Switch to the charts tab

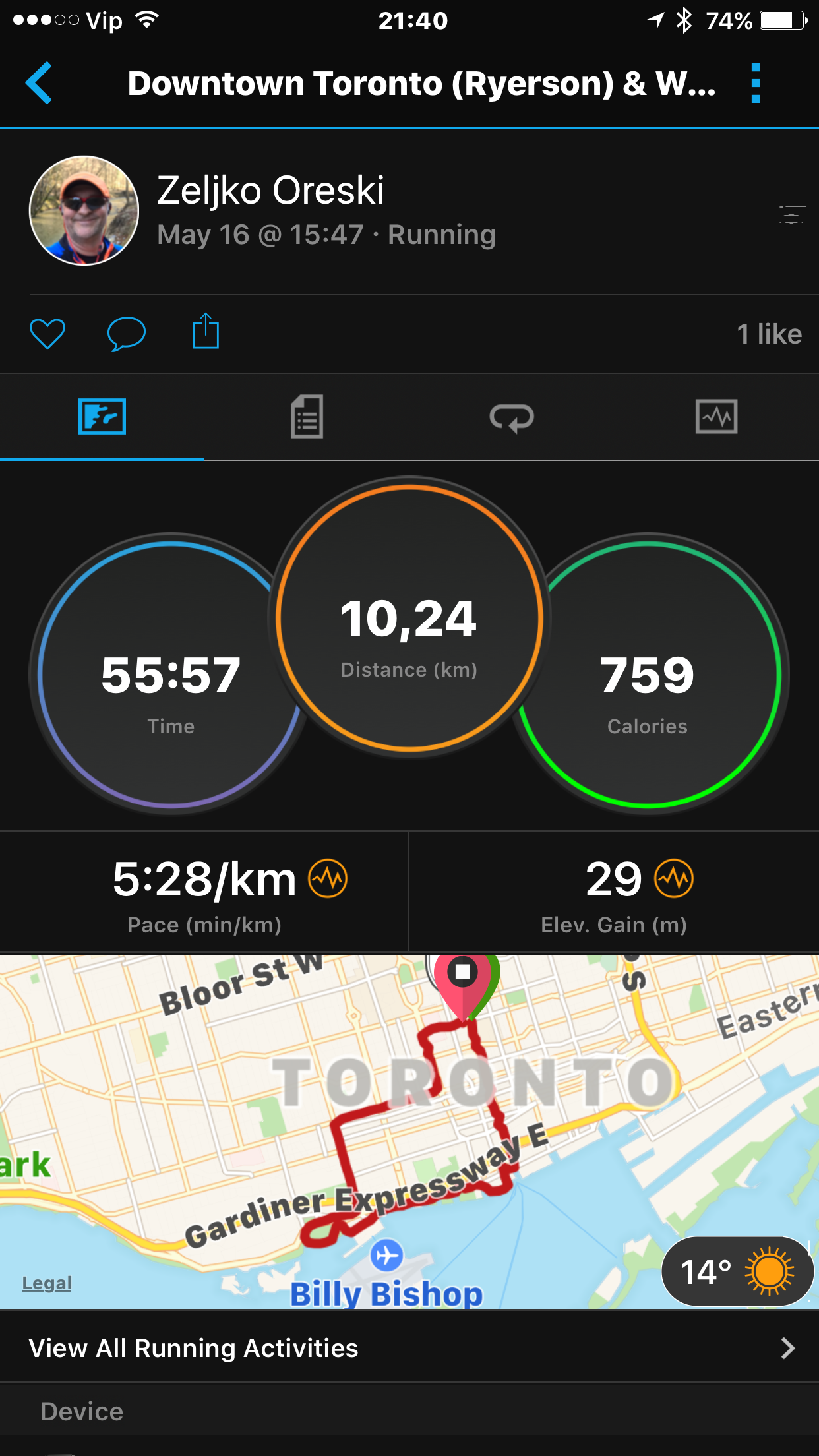tap(716, 417)
